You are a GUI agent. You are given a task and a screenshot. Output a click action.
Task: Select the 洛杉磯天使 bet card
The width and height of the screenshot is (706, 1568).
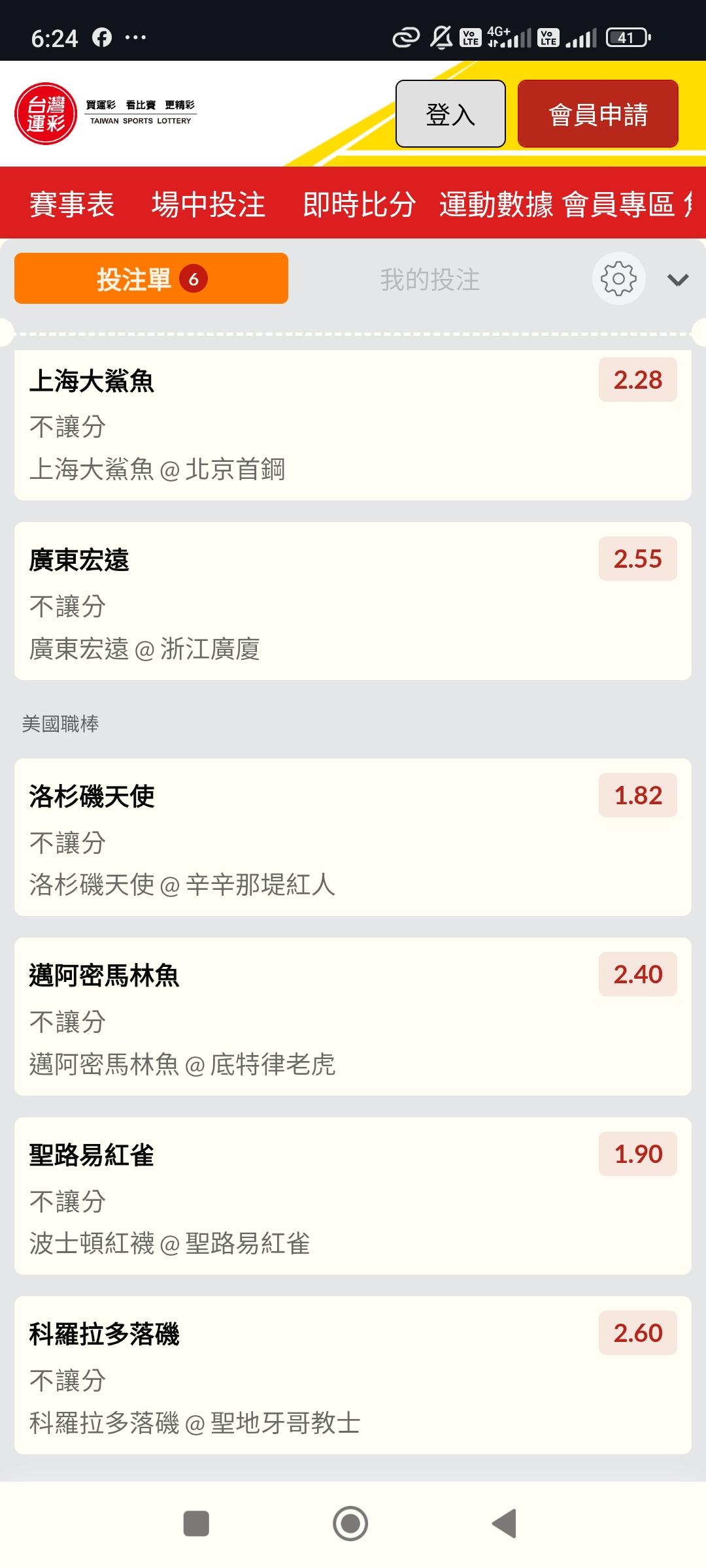(352, 837)
